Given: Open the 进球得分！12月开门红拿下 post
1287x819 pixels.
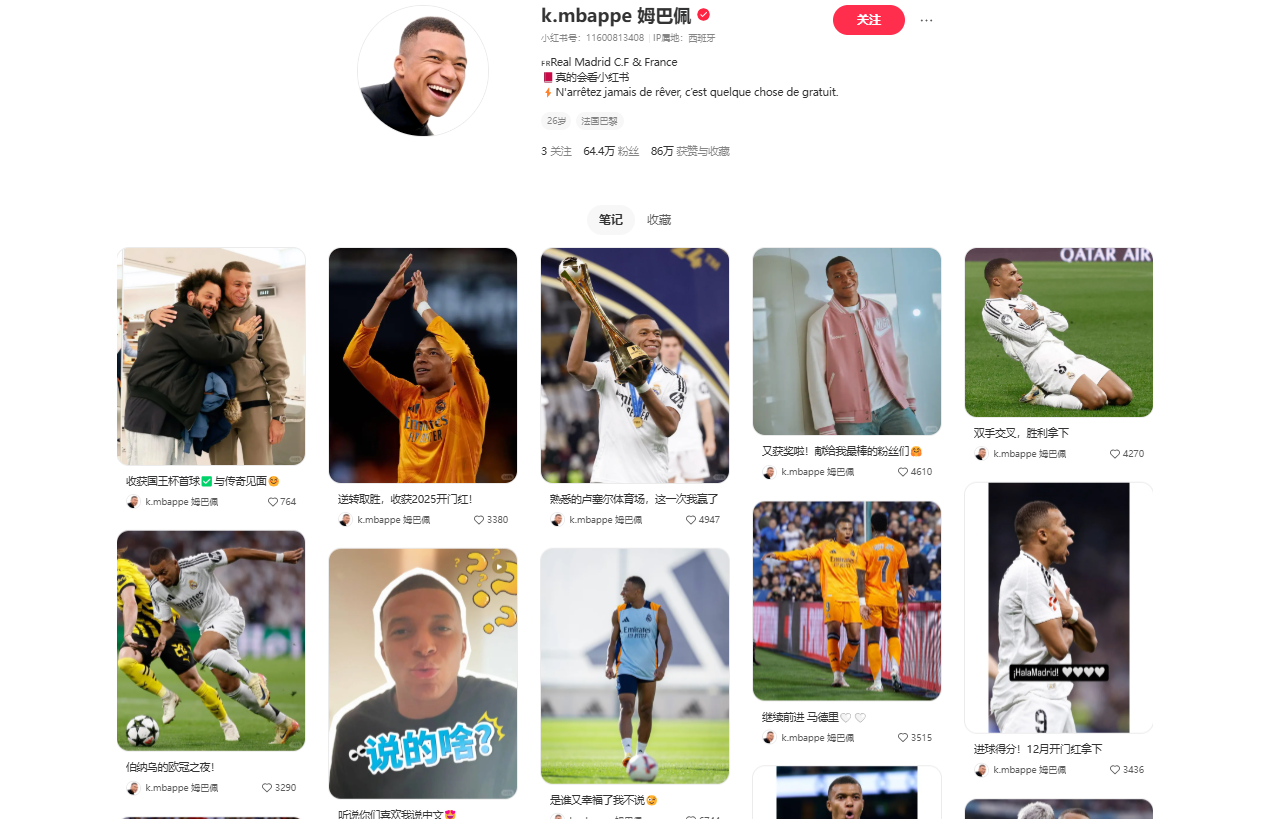Looking at the screenshot, I should (x=1059, y=608).
